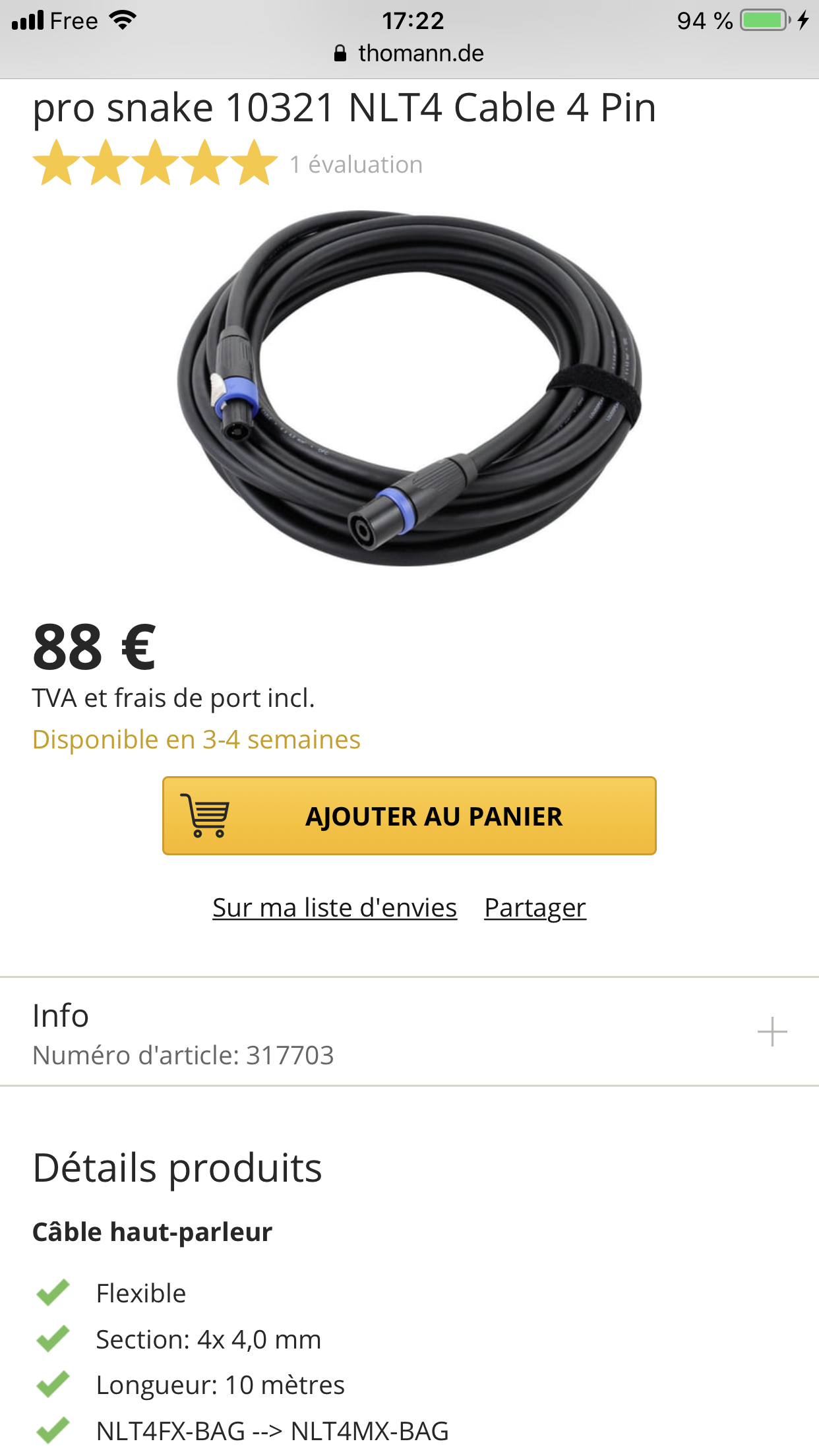Open 'Sur ma liste d'envies' link
This screenshot has height=1456, width=819.
tap(334, 908)
